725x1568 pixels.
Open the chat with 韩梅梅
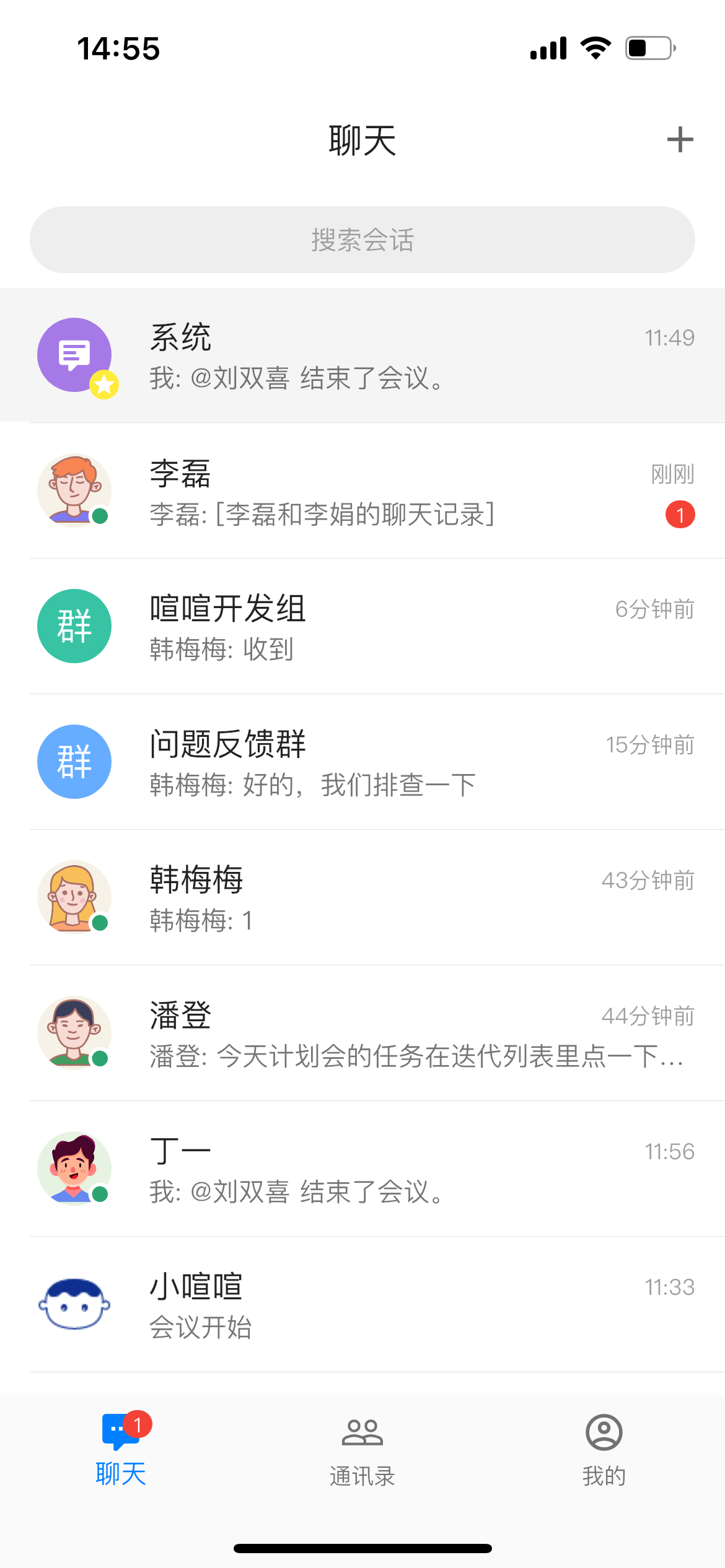pos(362,898)
